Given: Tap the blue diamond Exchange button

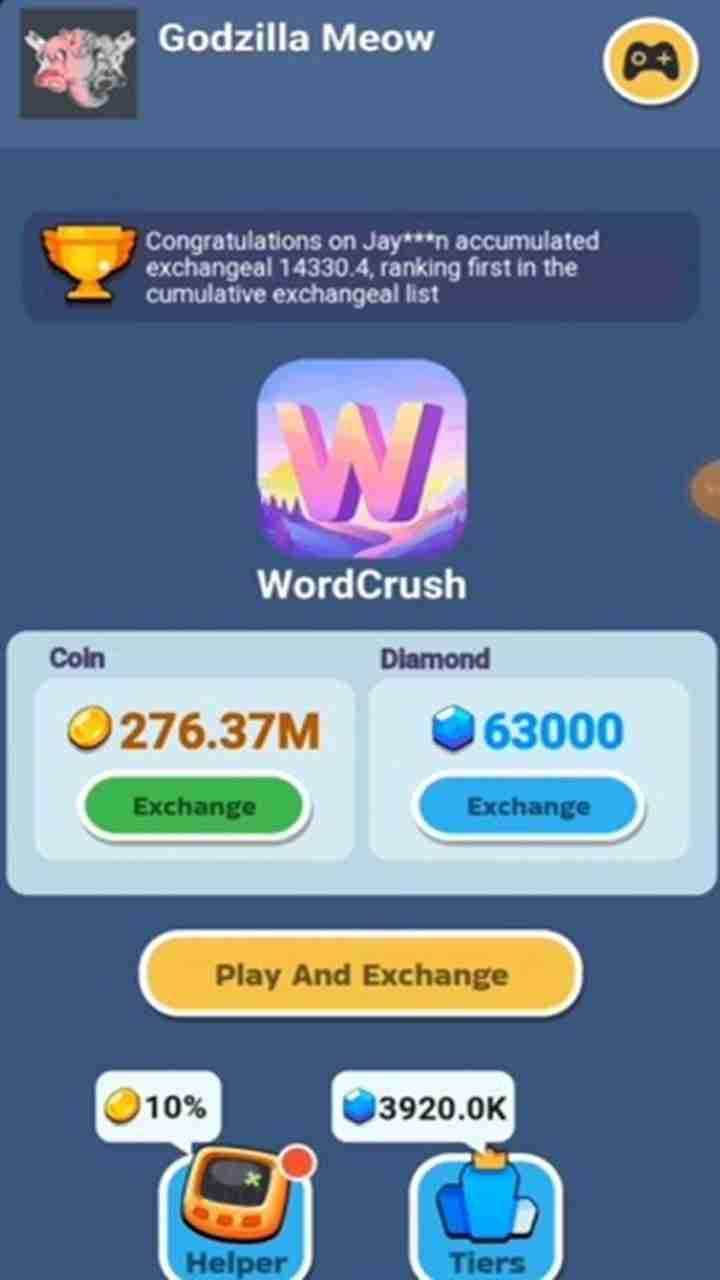Looking at the screenshot, I should 528,806.
